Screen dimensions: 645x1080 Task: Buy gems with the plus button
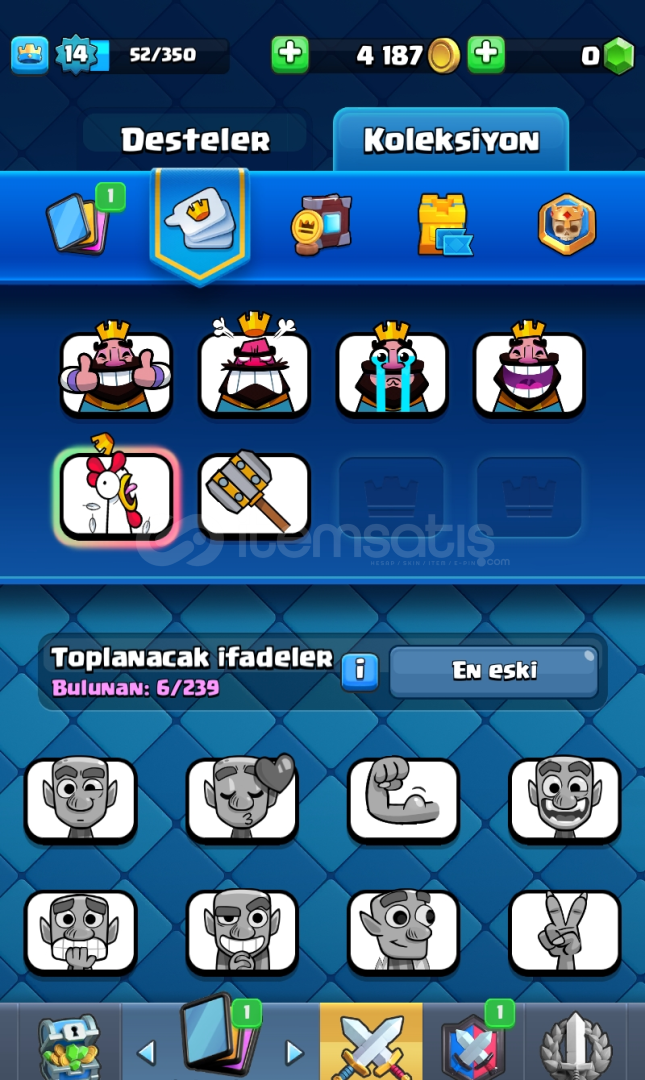(x=486, y=54)
